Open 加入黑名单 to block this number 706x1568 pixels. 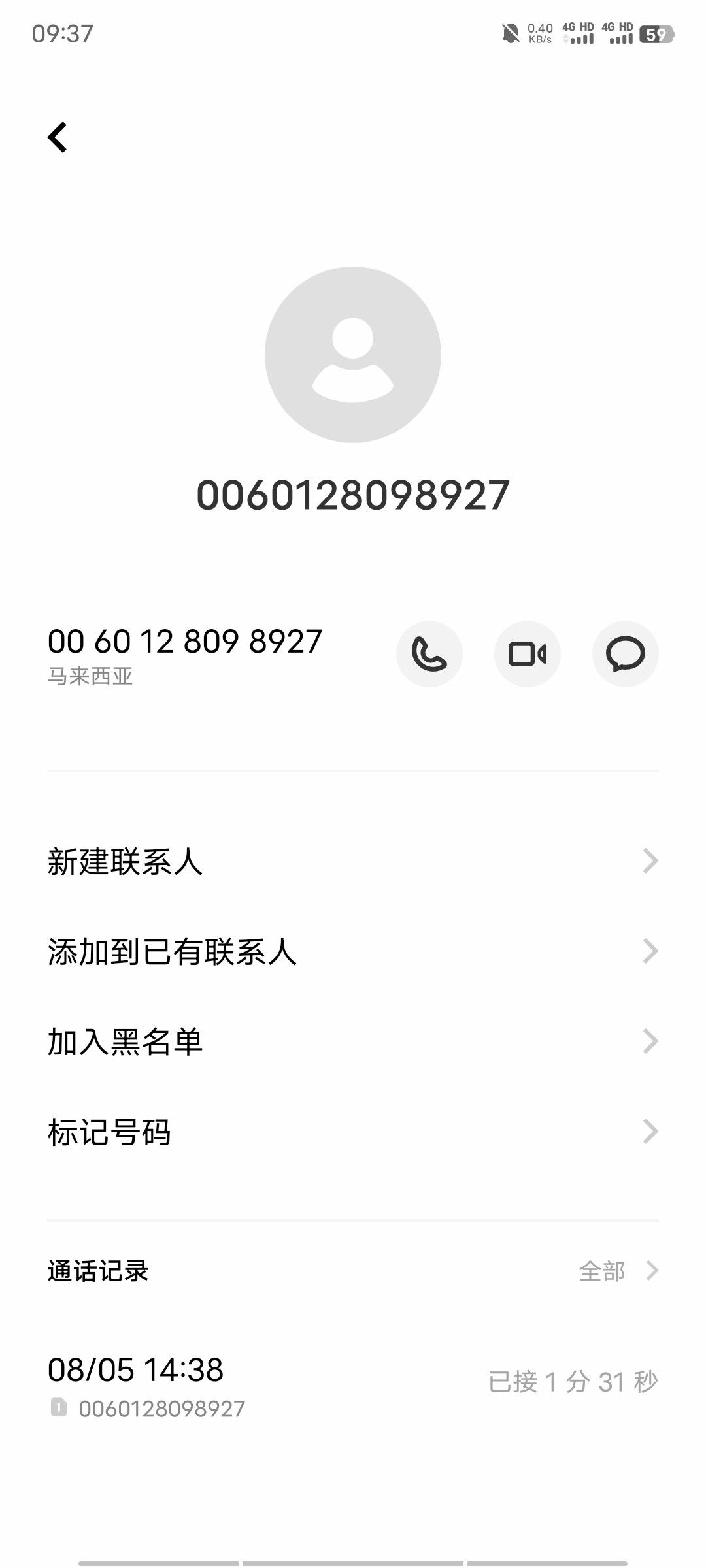(x=353, y=1041)
